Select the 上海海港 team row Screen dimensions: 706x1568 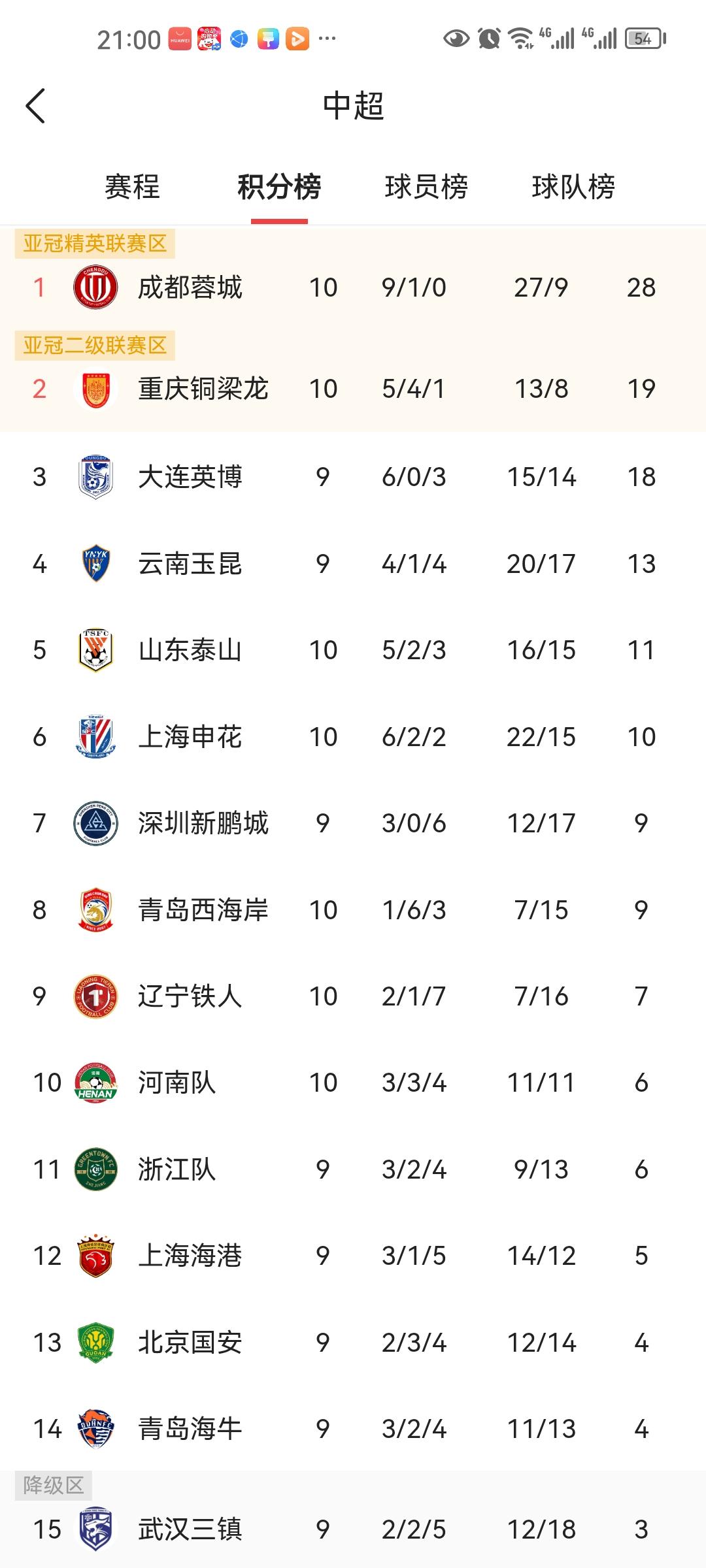coord(353,1256)
